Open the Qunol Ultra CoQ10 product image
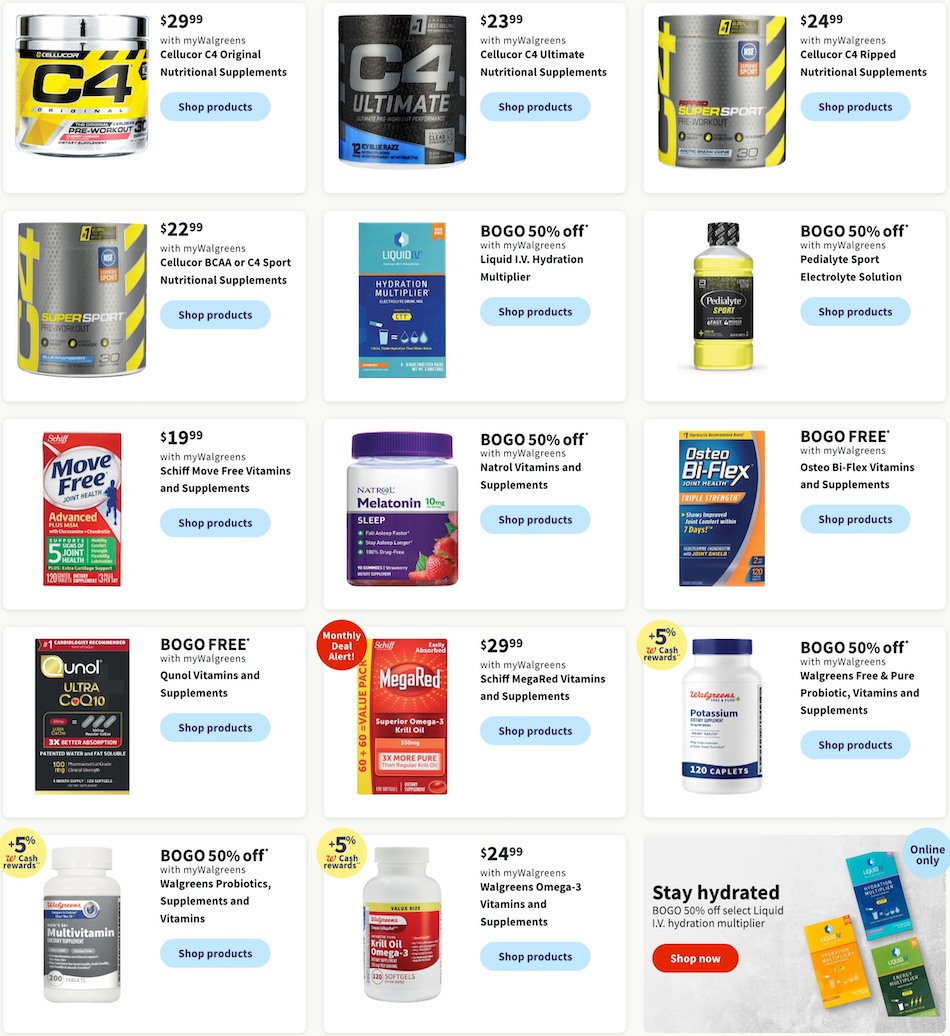950x1036 pixels. pos(82,716)
